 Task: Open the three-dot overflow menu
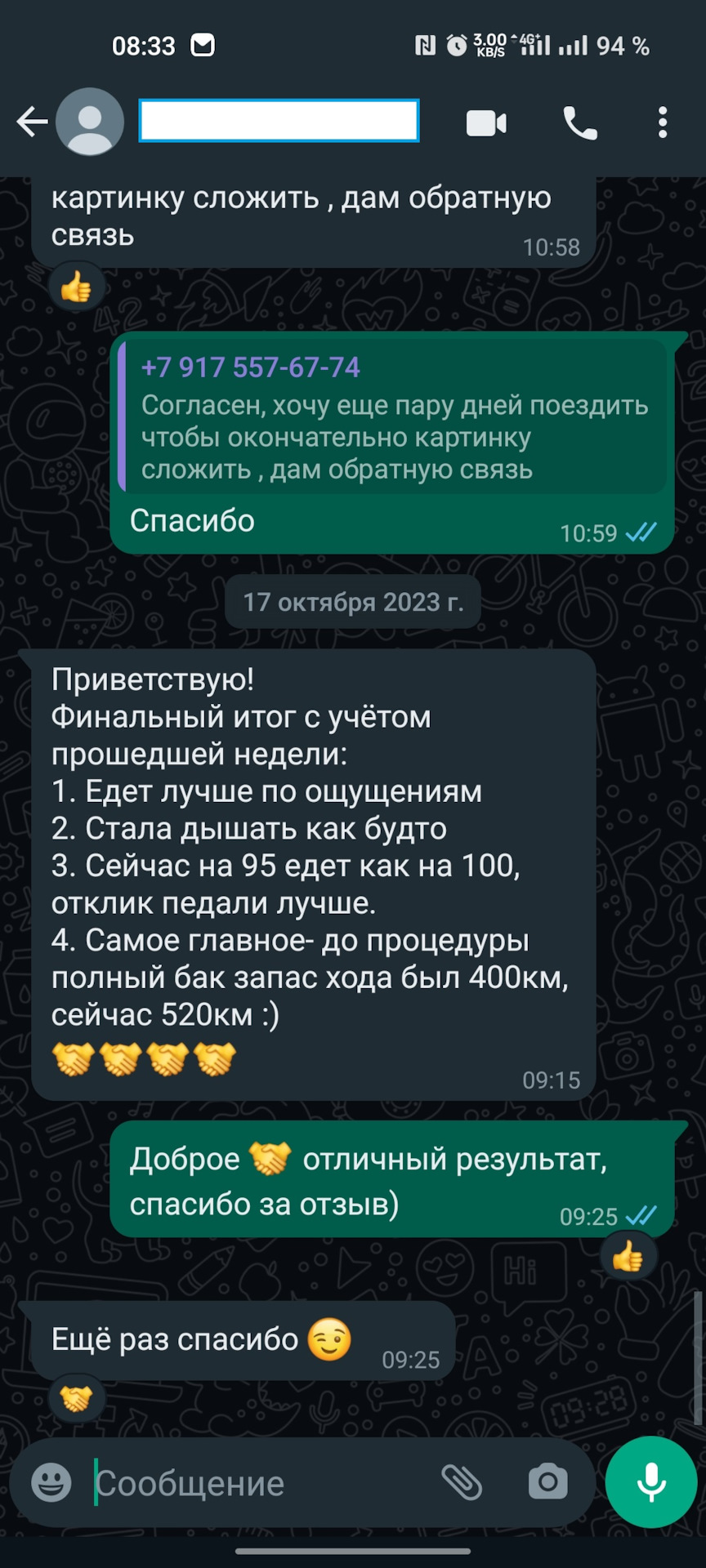pyautogui.click(x=663, y=122)
